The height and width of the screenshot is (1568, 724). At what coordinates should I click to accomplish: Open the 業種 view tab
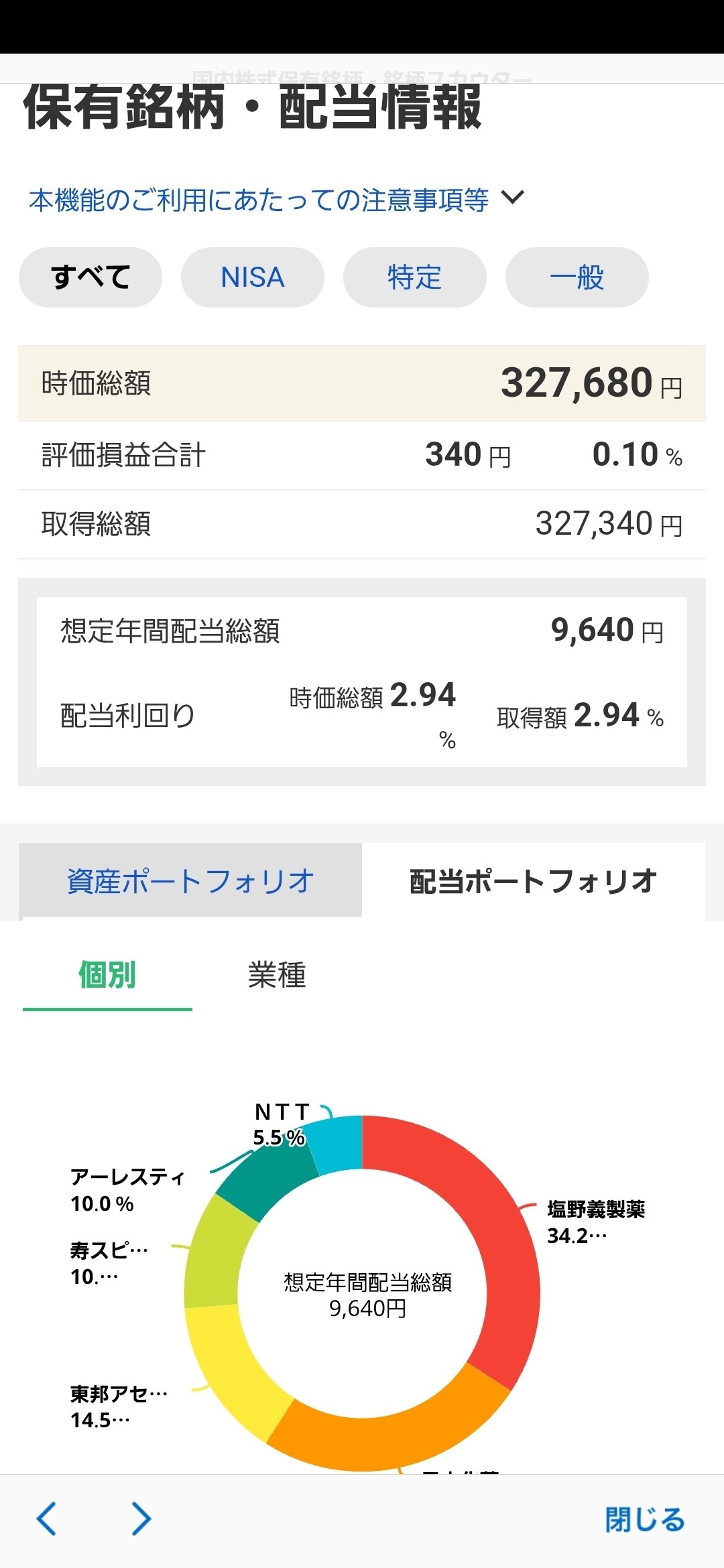276,978
